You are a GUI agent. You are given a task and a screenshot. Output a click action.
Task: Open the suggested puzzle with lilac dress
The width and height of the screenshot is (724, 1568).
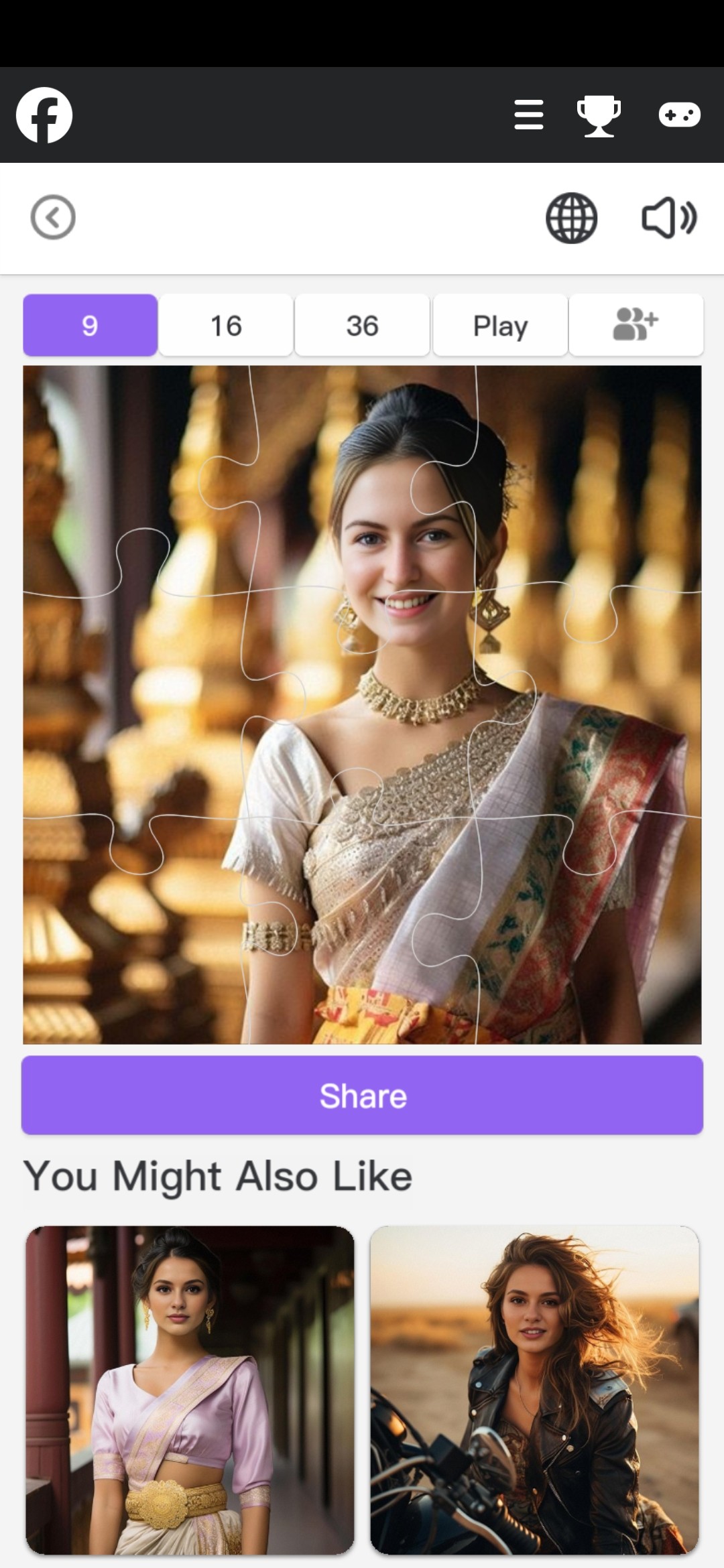pos(190,1390)
